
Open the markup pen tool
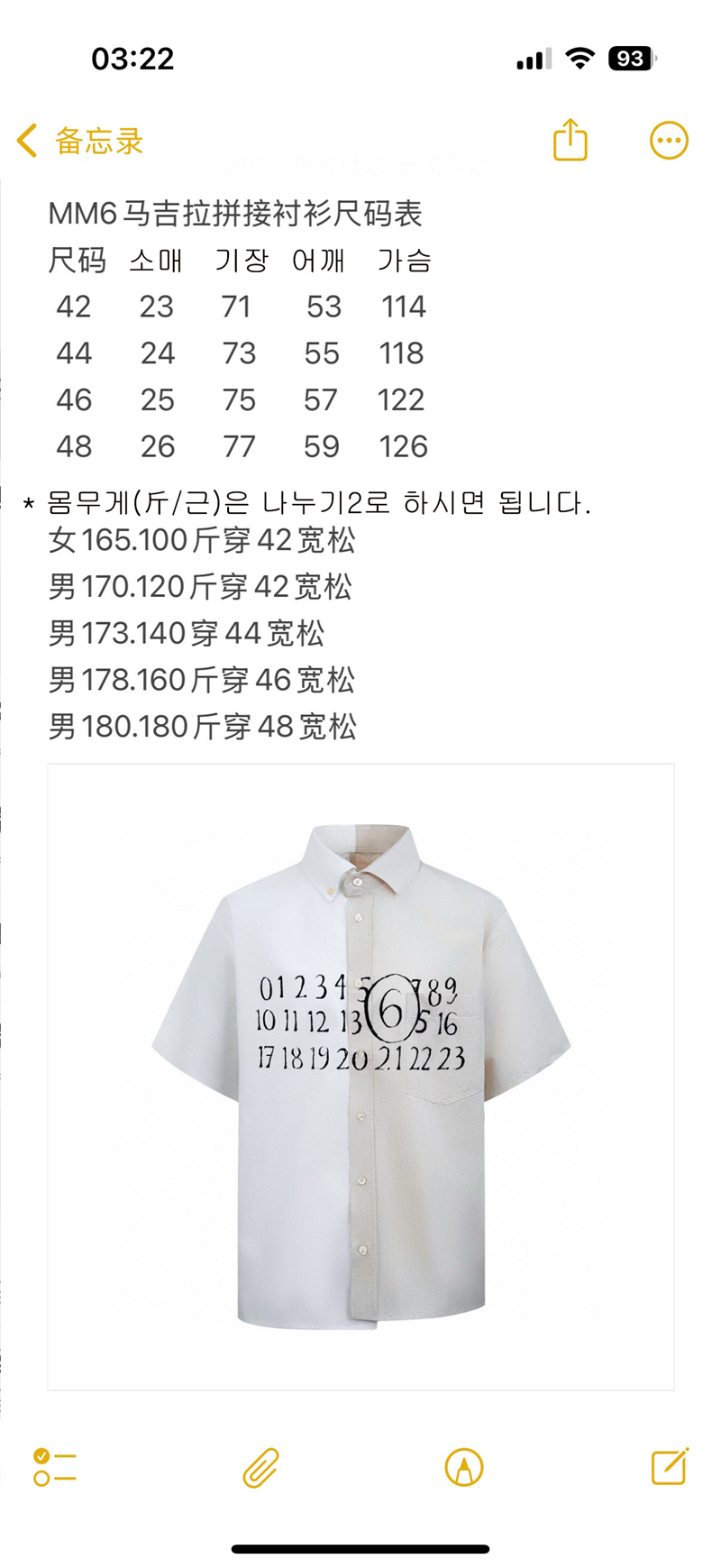464,1467
